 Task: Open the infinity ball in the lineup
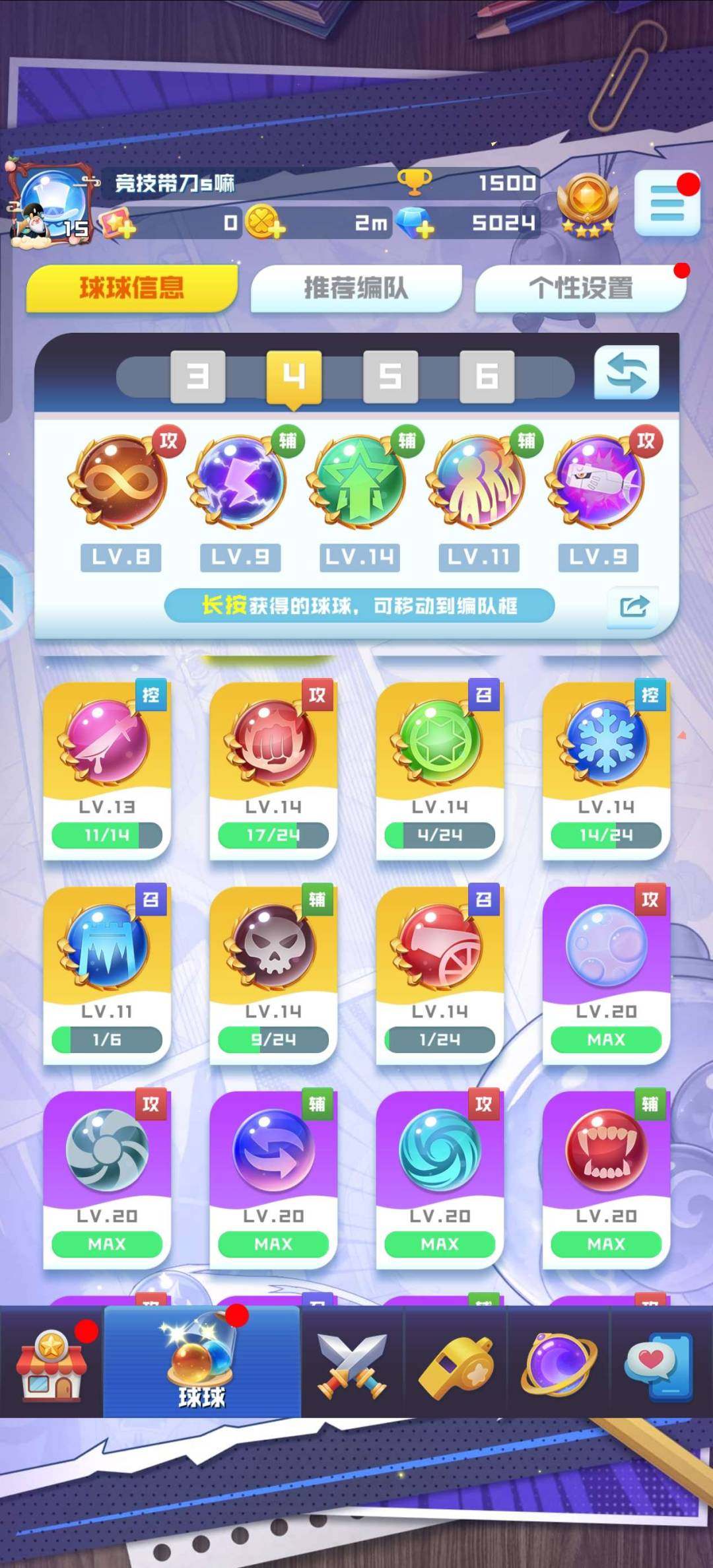pyautogui.click(x=119, y=481)
